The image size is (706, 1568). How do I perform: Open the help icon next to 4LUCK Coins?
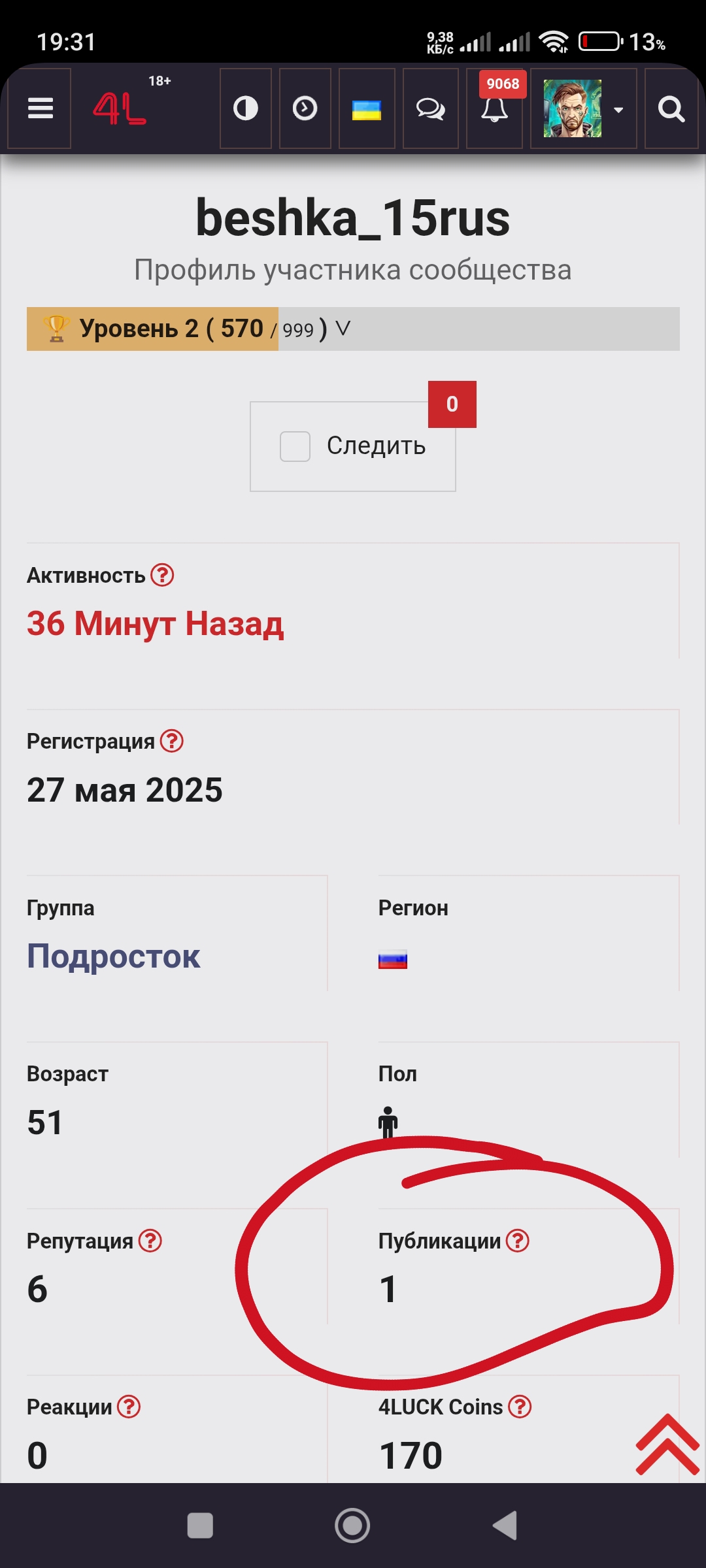(x=520, y=1406)
